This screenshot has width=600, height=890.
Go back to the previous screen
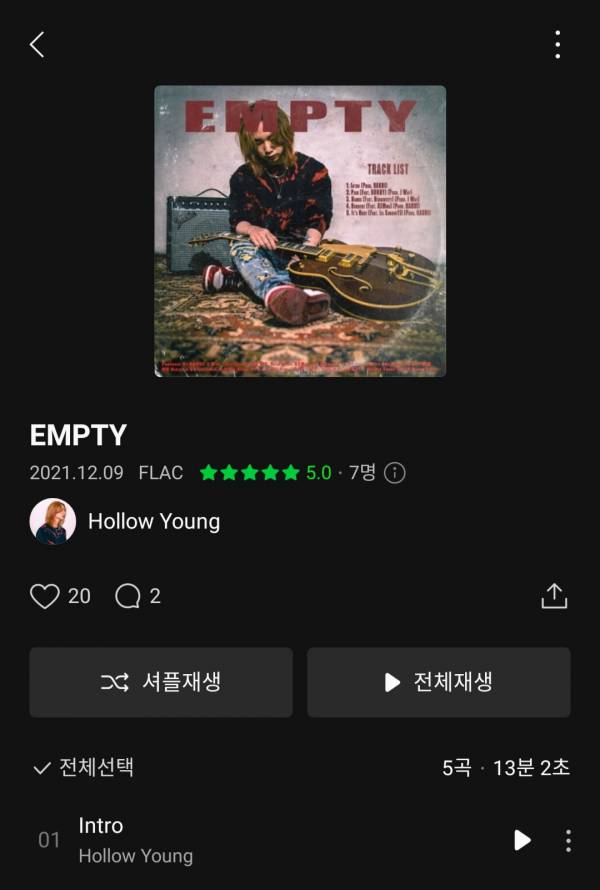point(37,44)
